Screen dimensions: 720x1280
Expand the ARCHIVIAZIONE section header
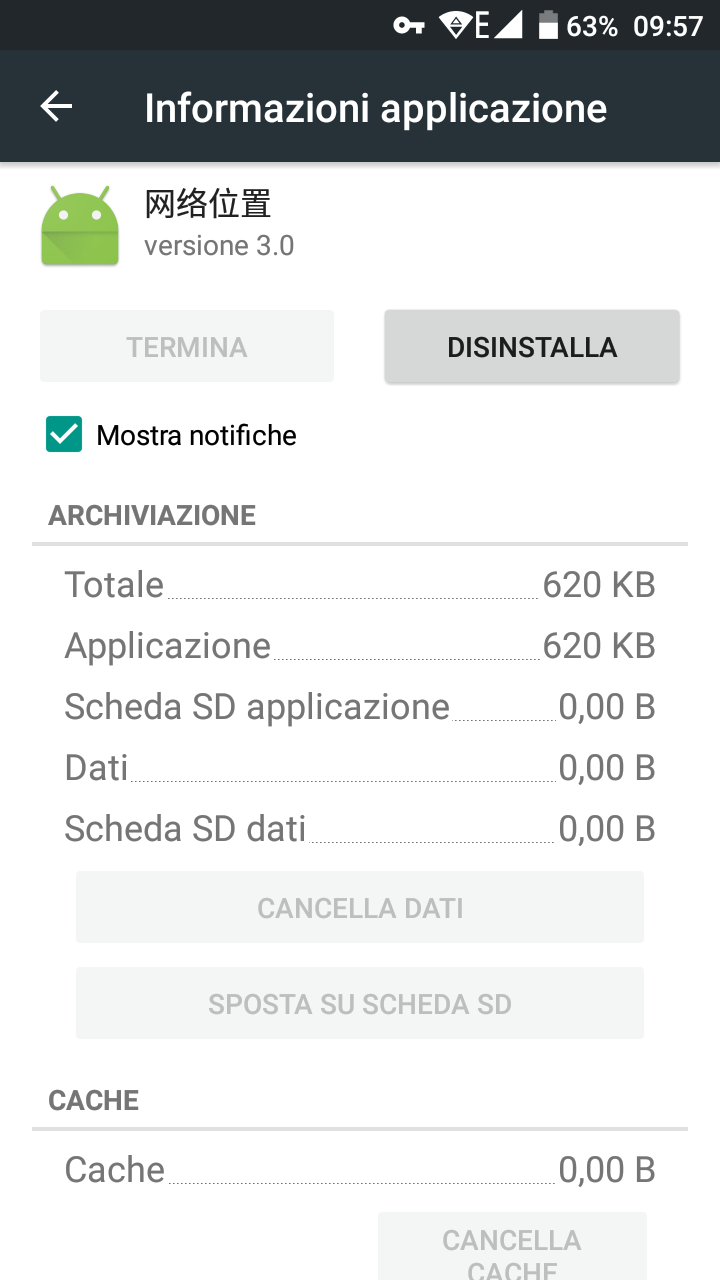pos(152,515)
